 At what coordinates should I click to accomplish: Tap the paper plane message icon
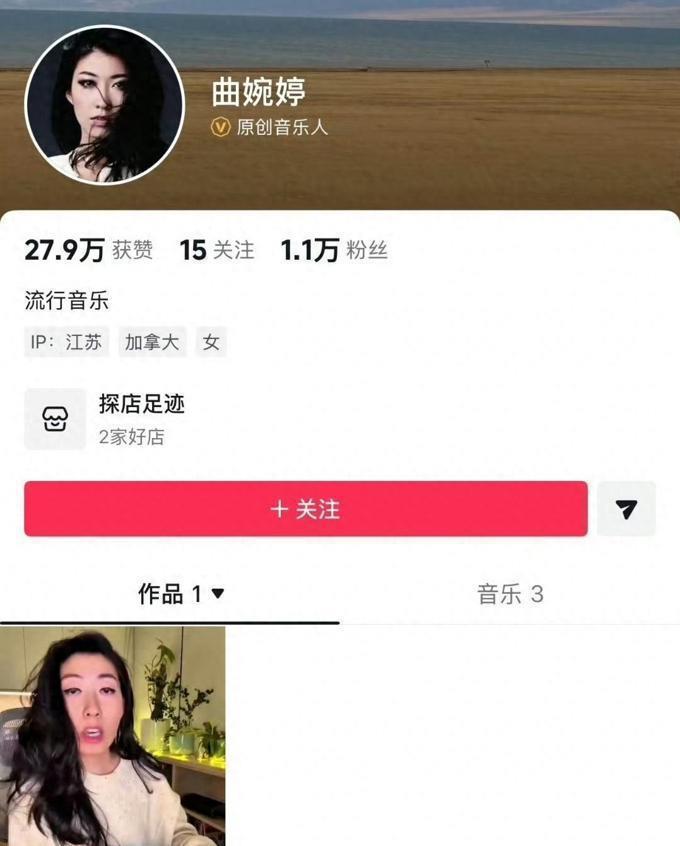point(626,509)
